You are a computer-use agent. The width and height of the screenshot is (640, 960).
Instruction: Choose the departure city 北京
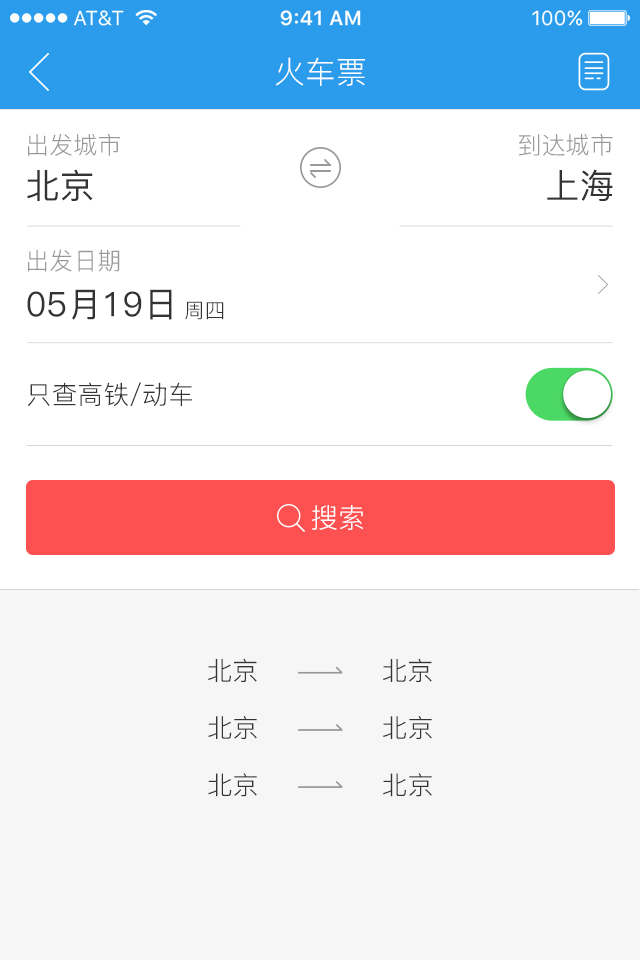(60, 186)
